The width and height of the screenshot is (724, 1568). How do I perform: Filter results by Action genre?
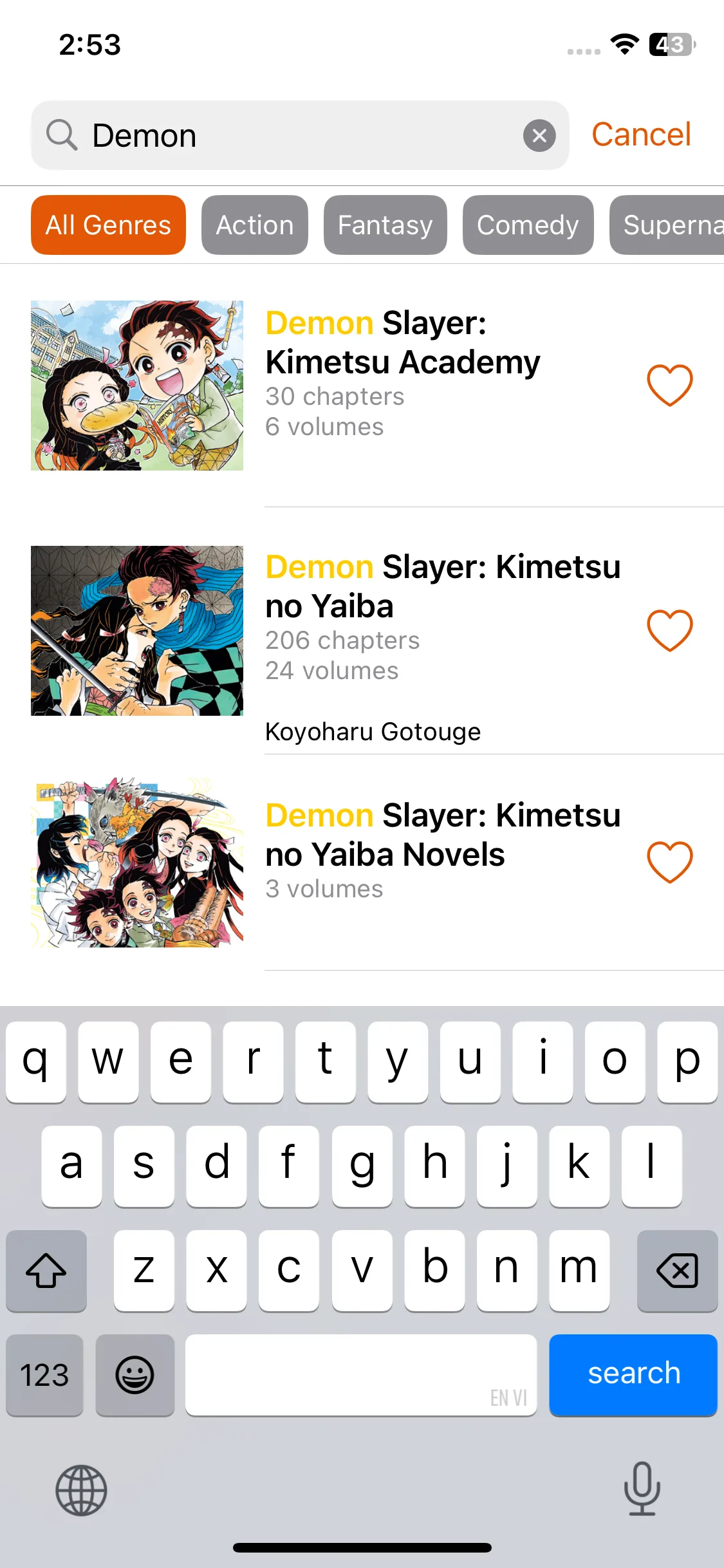click(255, 225)
